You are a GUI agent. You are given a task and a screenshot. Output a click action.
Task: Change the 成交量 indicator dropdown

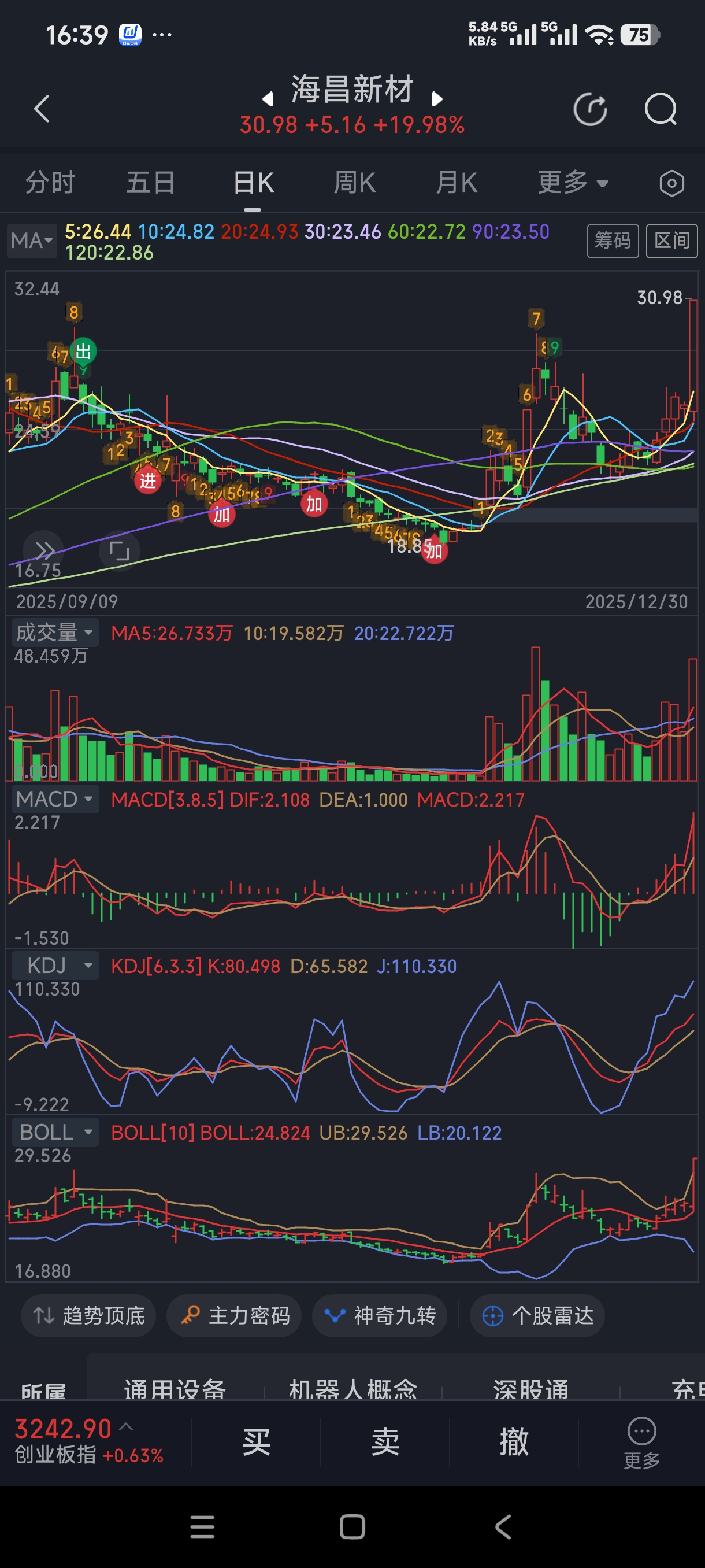(x=54, y=633)
